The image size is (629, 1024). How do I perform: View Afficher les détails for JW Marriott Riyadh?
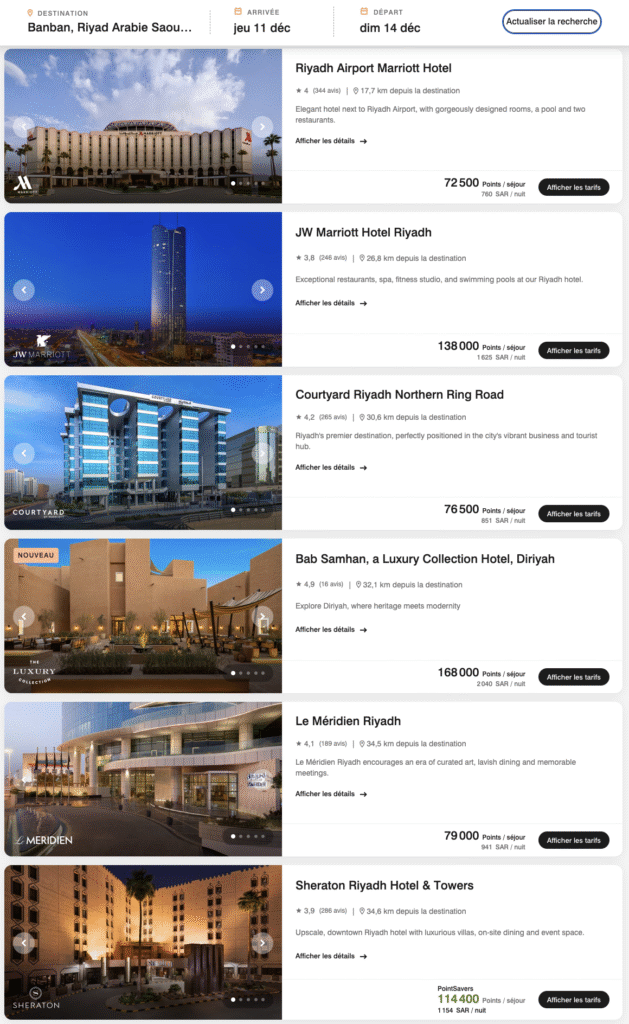tap(331, 303)
